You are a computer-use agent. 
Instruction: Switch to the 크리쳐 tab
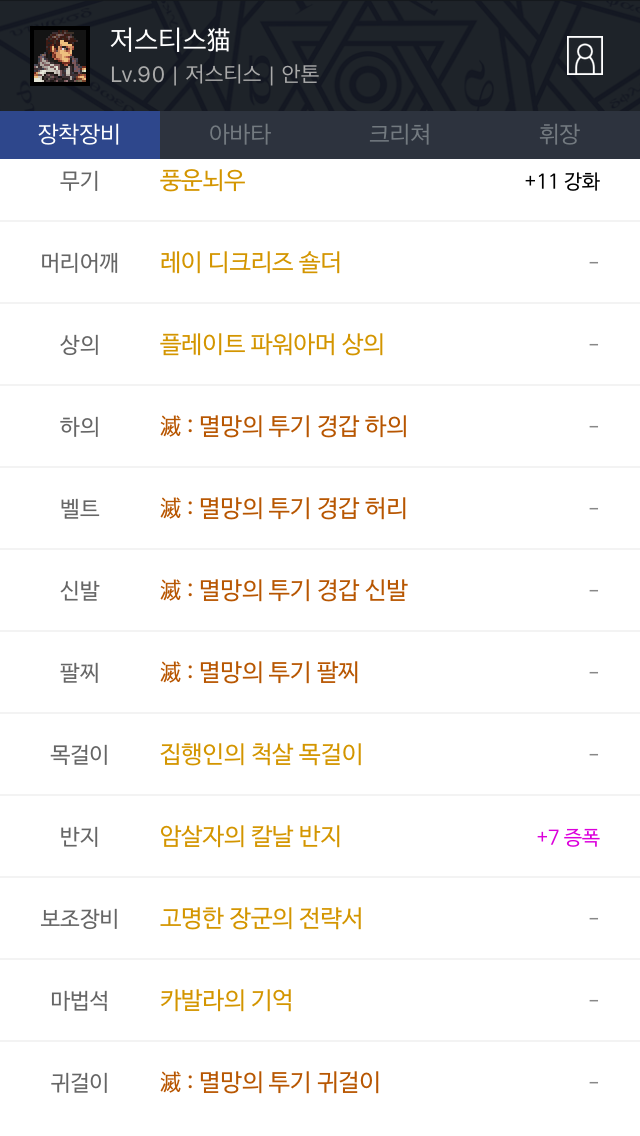pos(399,134)
